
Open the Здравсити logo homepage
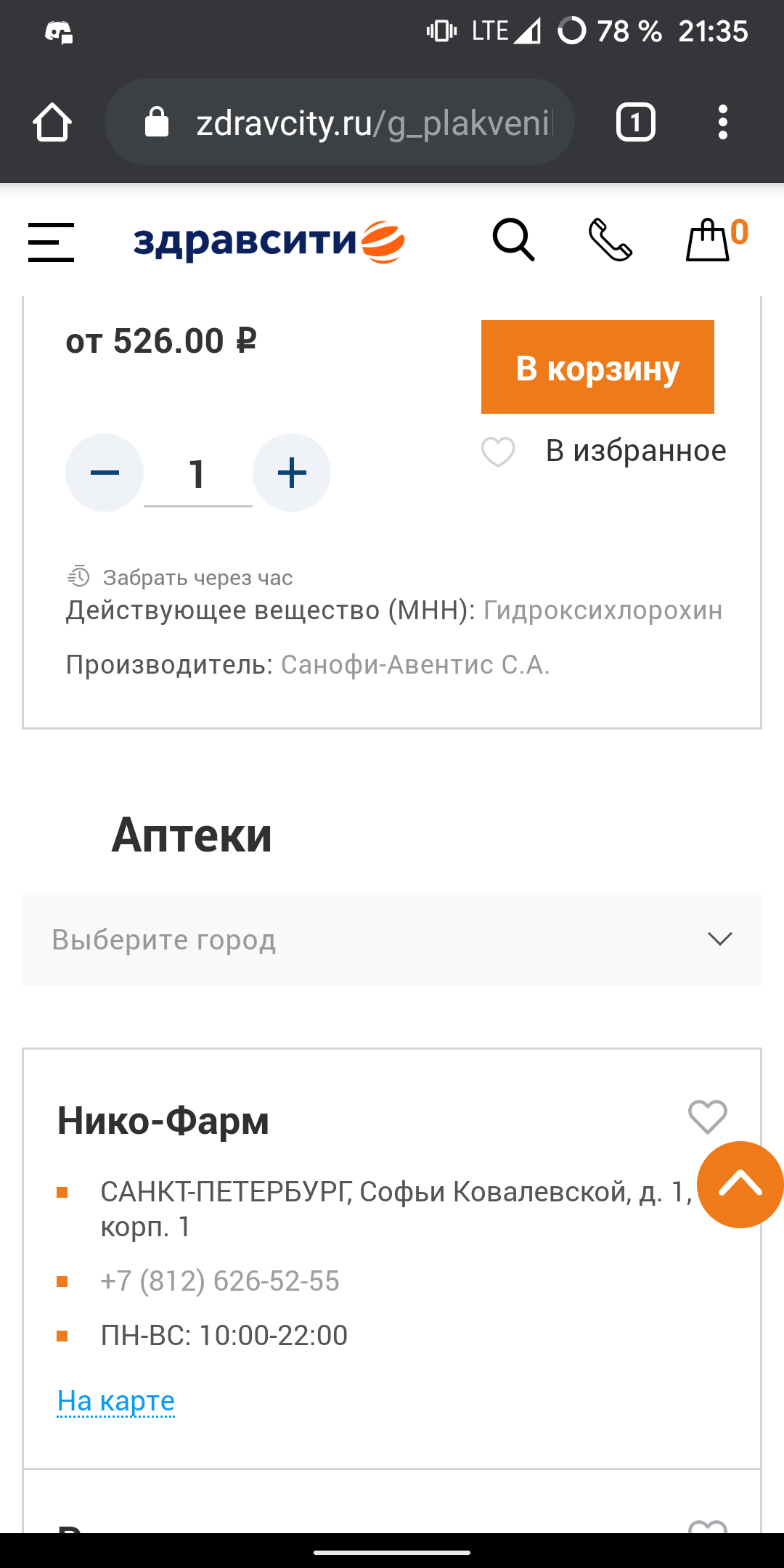(x=269, y=241)
